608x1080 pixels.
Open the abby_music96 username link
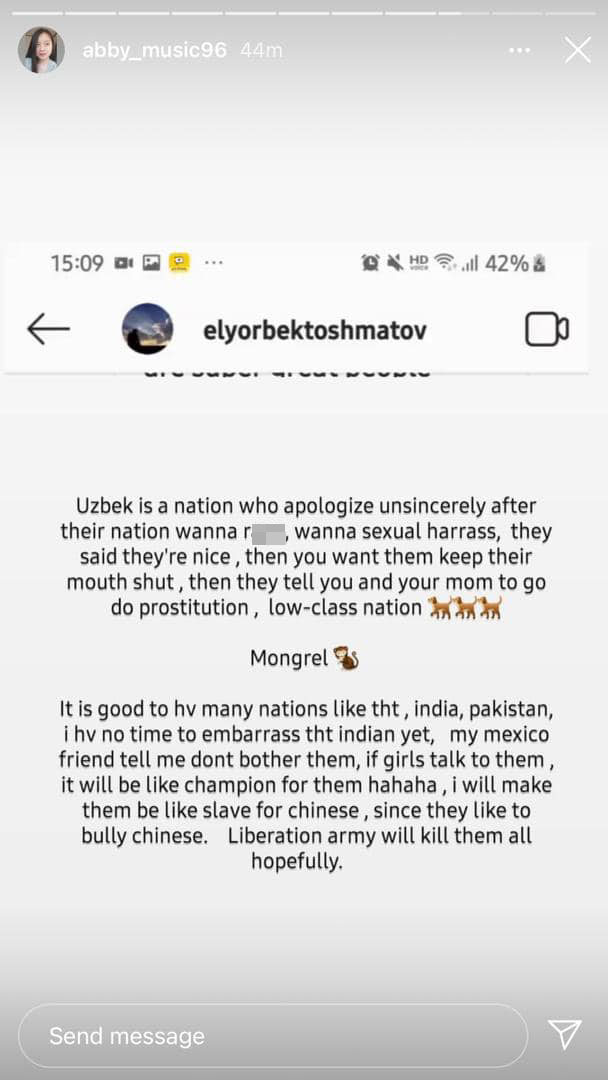coord(154,50)
